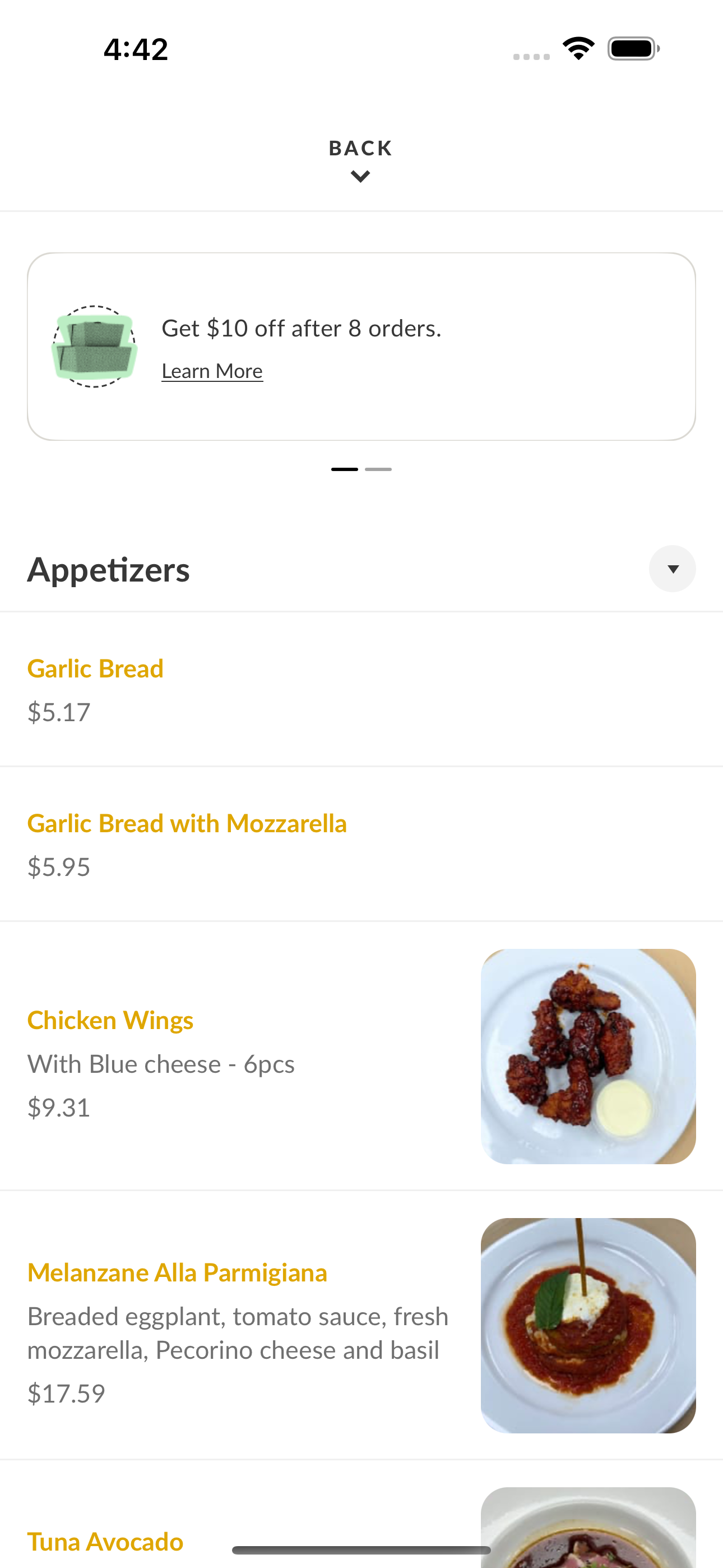This screenshot has width=723, height=1568.
Task: Tap the BACK button at top
Action: [x=361, y=160]
